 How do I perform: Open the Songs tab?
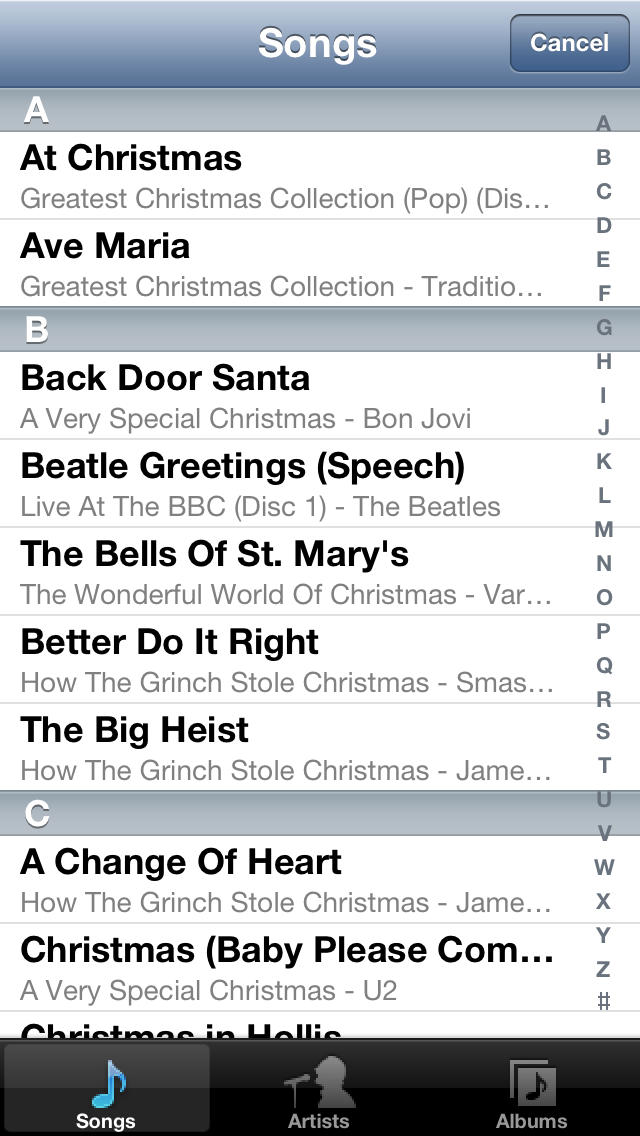(x=106, y=1092)
